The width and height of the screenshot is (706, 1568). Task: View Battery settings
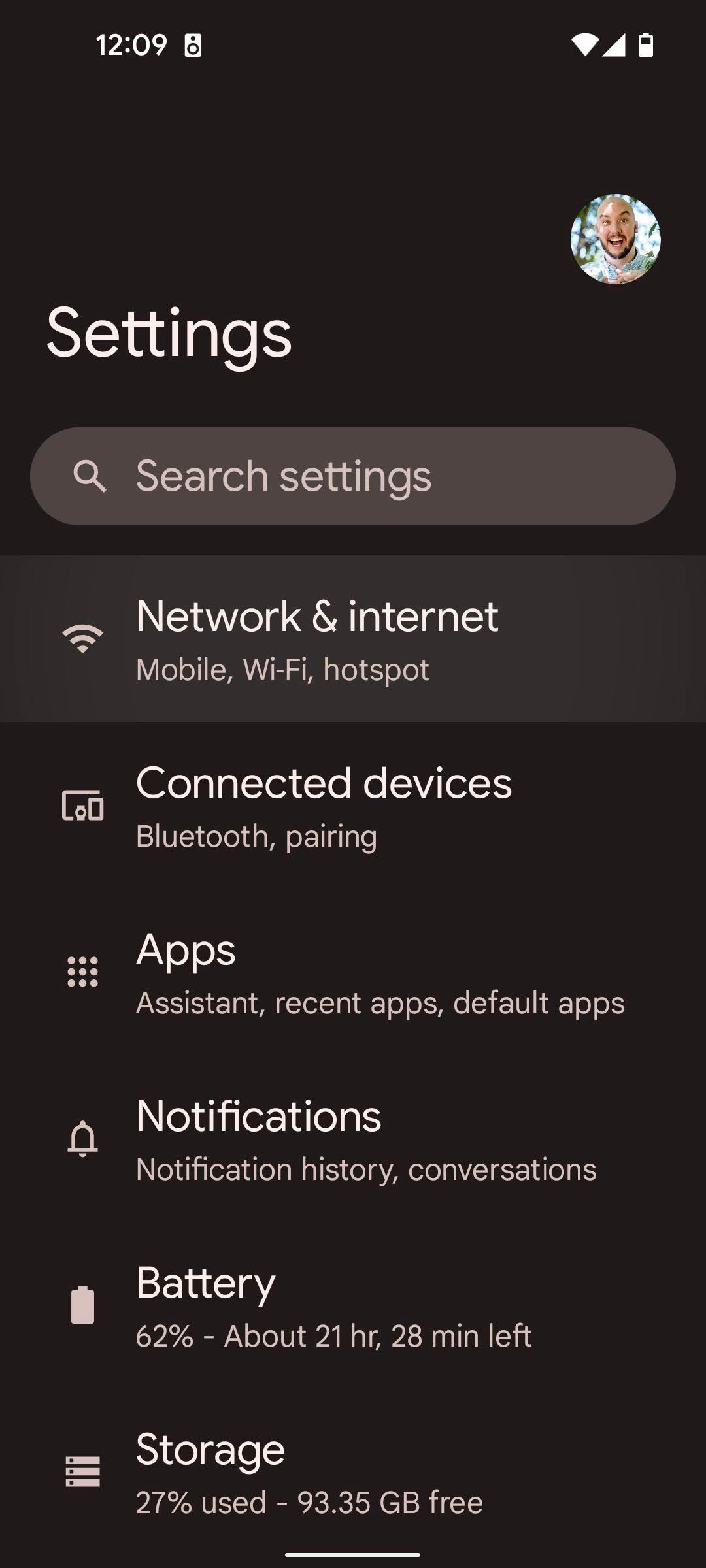tap(353, 1305)
